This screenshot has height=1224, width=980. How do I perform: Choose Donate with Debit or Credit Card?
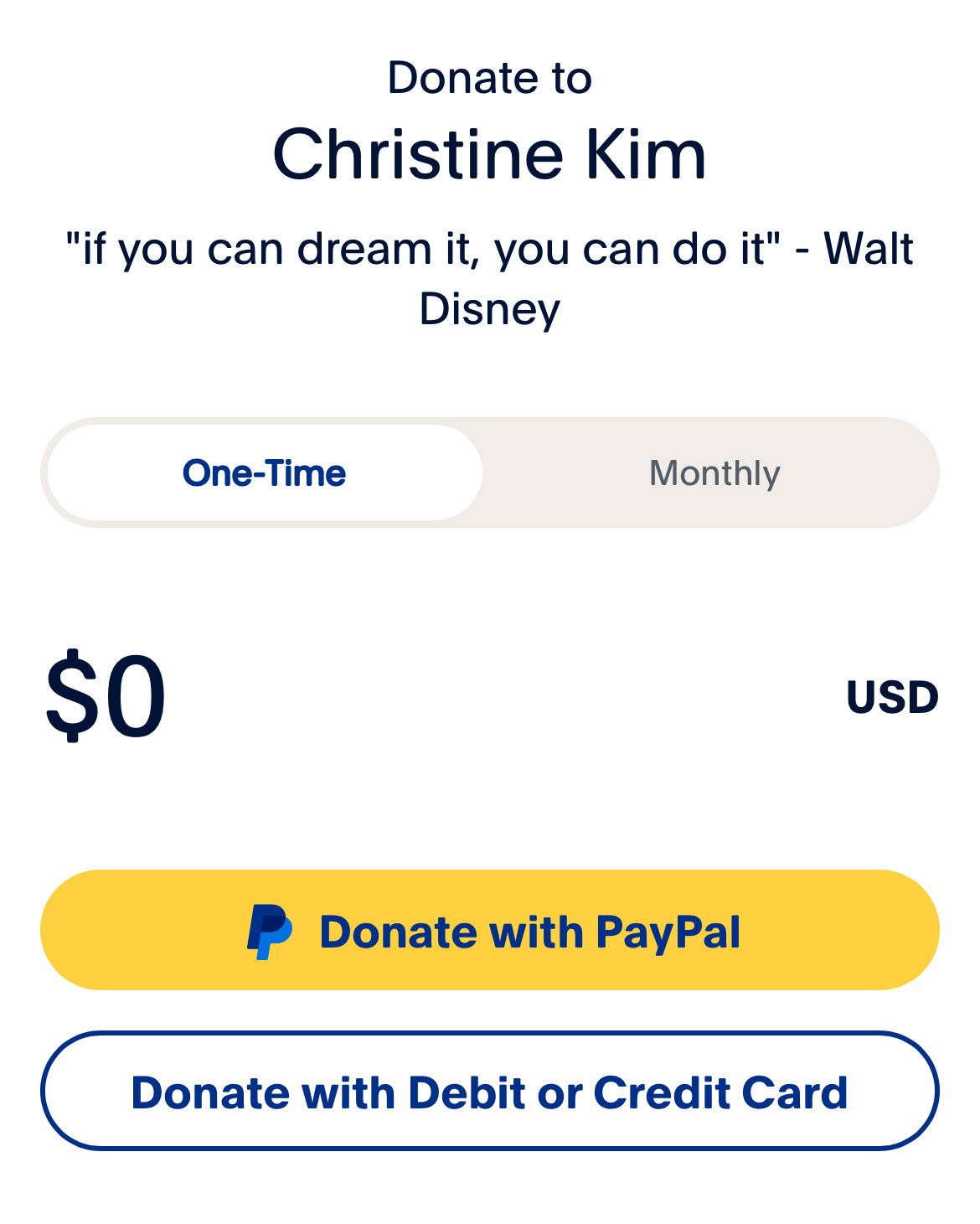(490, 1092)
